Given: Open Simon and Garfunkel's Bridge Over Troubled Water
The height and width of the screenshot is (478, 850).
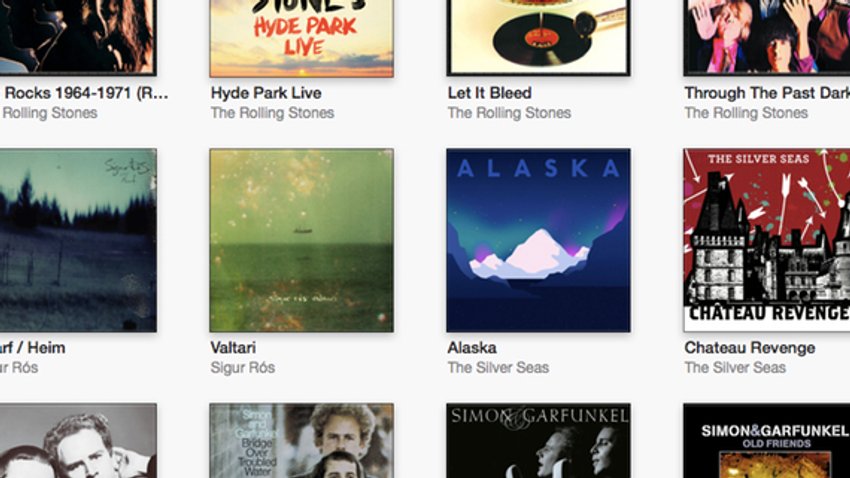Looking at the screenshot, I should pos(301,441).
